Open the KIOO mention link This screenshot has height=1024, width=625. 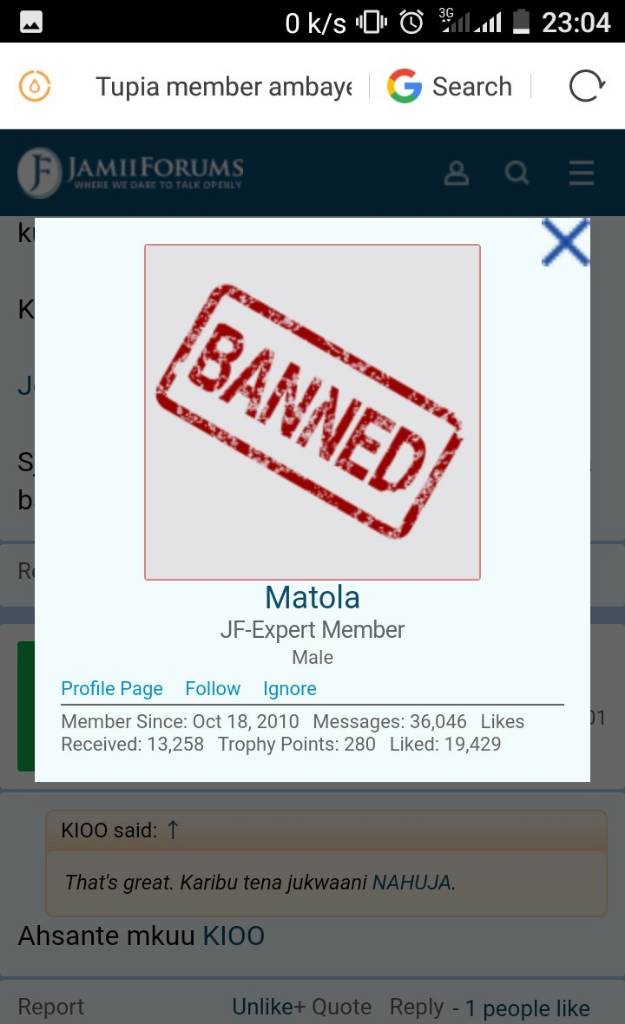coord(234,936)
